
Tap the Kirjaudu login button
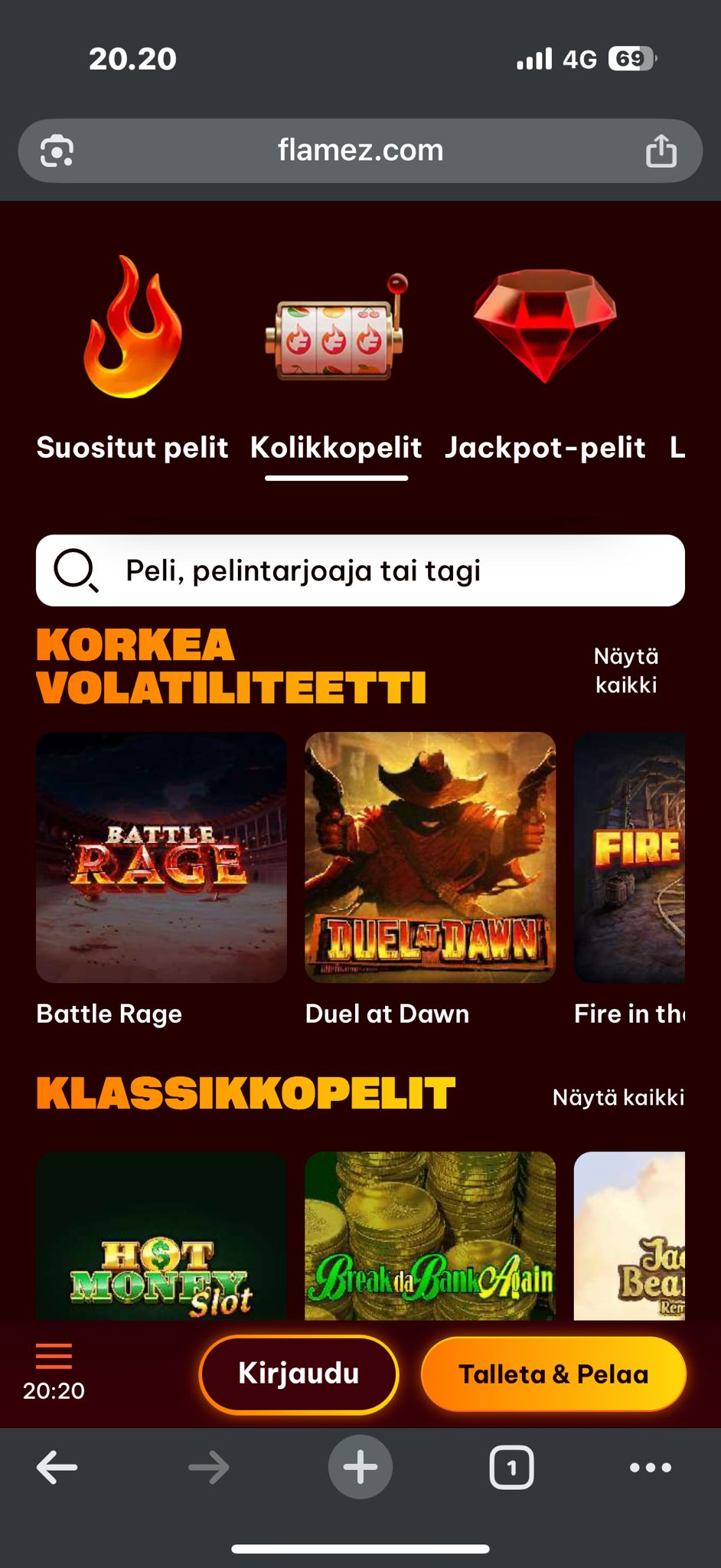point(299,1374)
